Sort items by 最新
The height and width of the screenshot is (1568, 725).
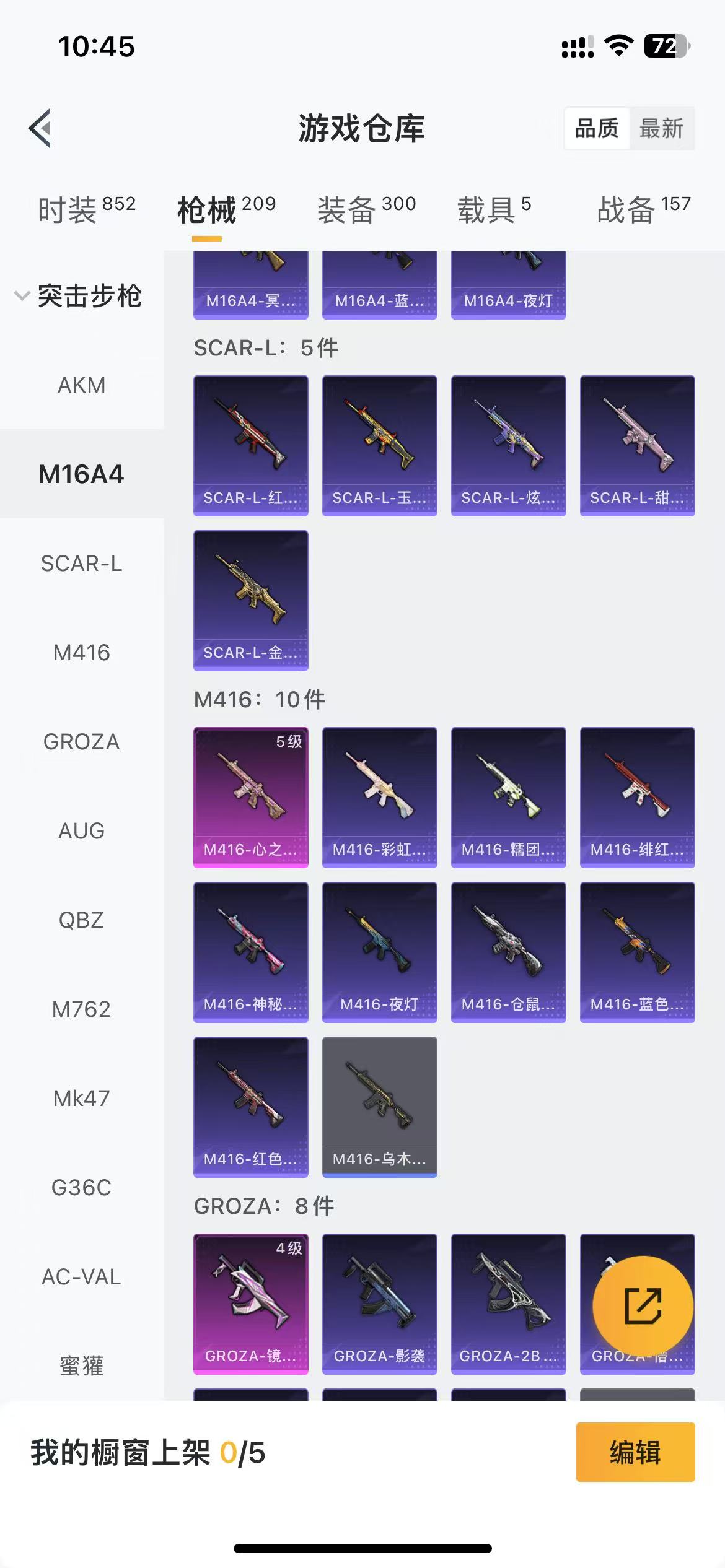click(661, 129)
